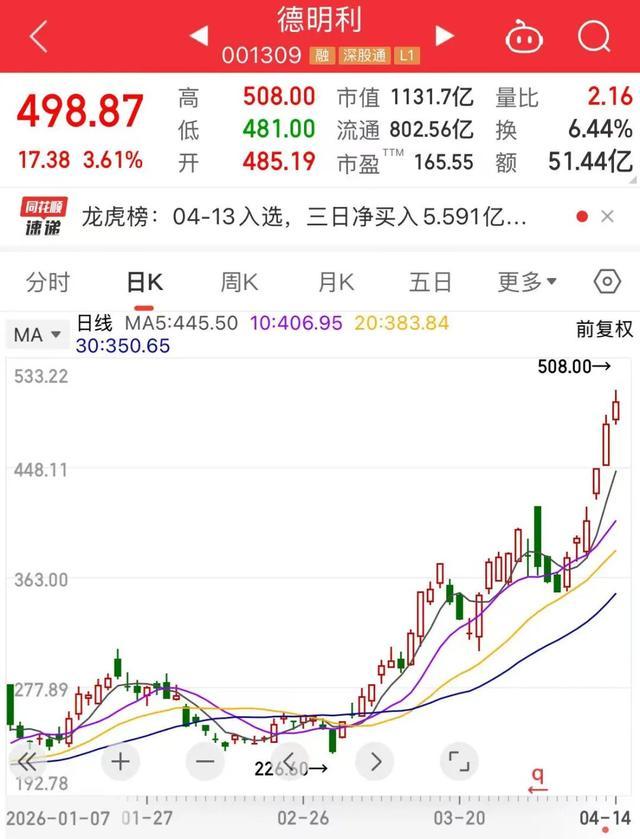Open the piggy assistant icon
Viewport: 640px width, 839px height.
(523, 37)
